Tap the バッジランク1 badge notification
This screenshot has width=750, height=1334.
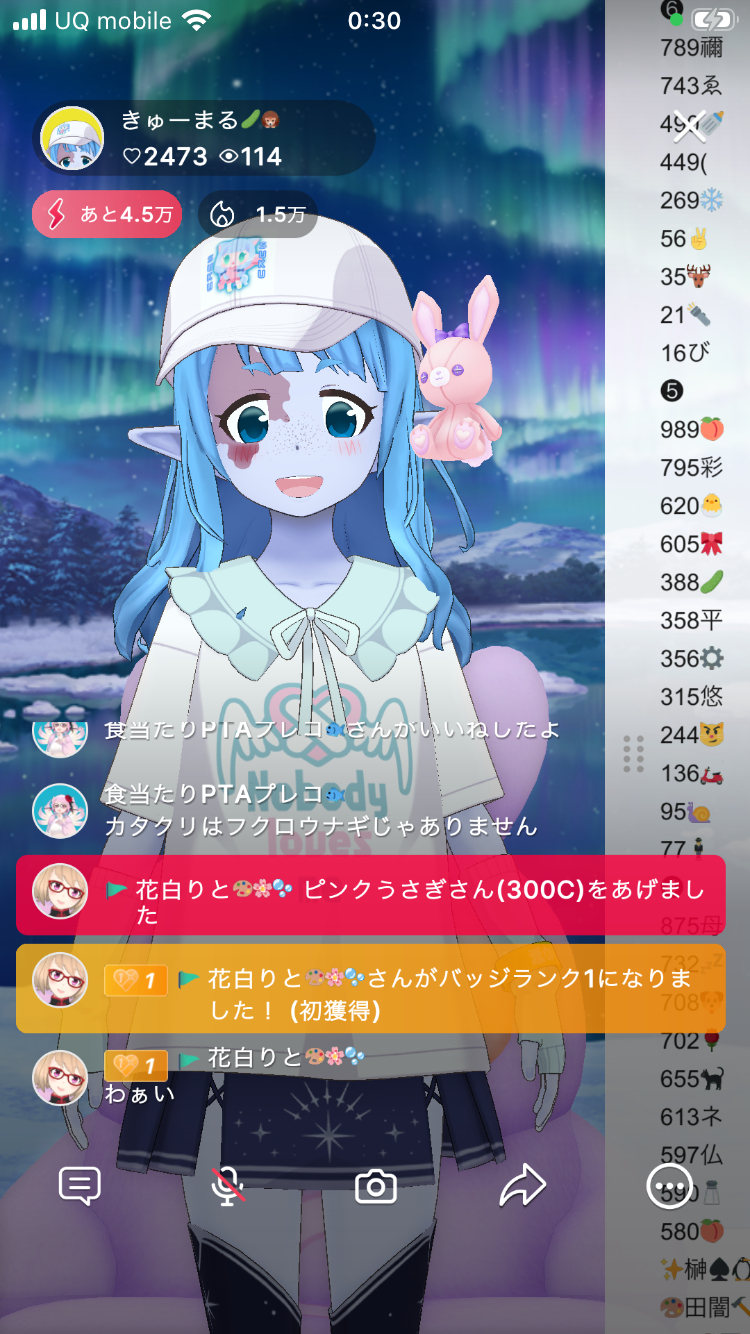click(x=370, y=988)
